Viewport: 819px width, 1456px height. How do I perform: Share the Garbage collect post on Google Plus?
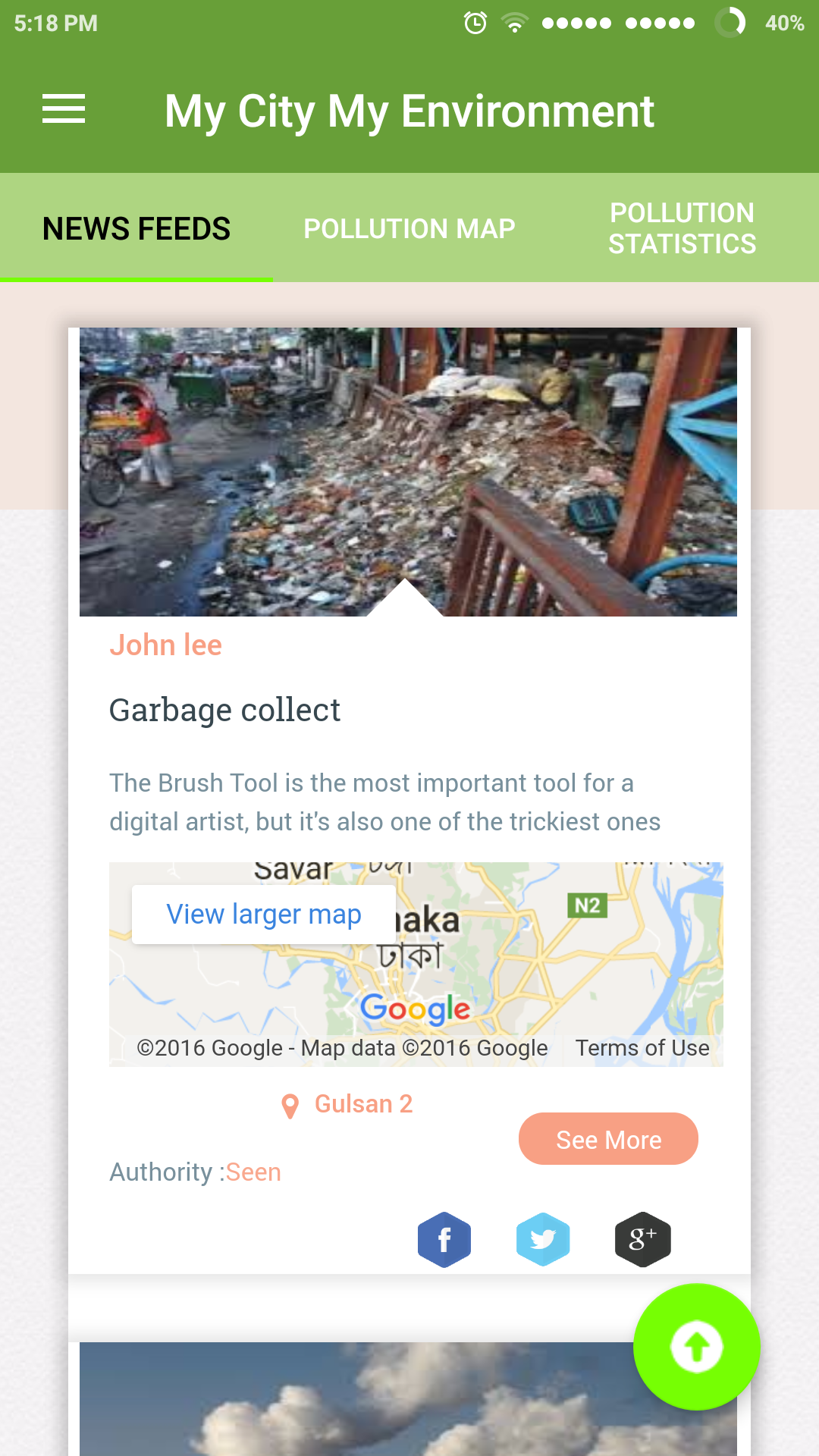click(642, 1240)
